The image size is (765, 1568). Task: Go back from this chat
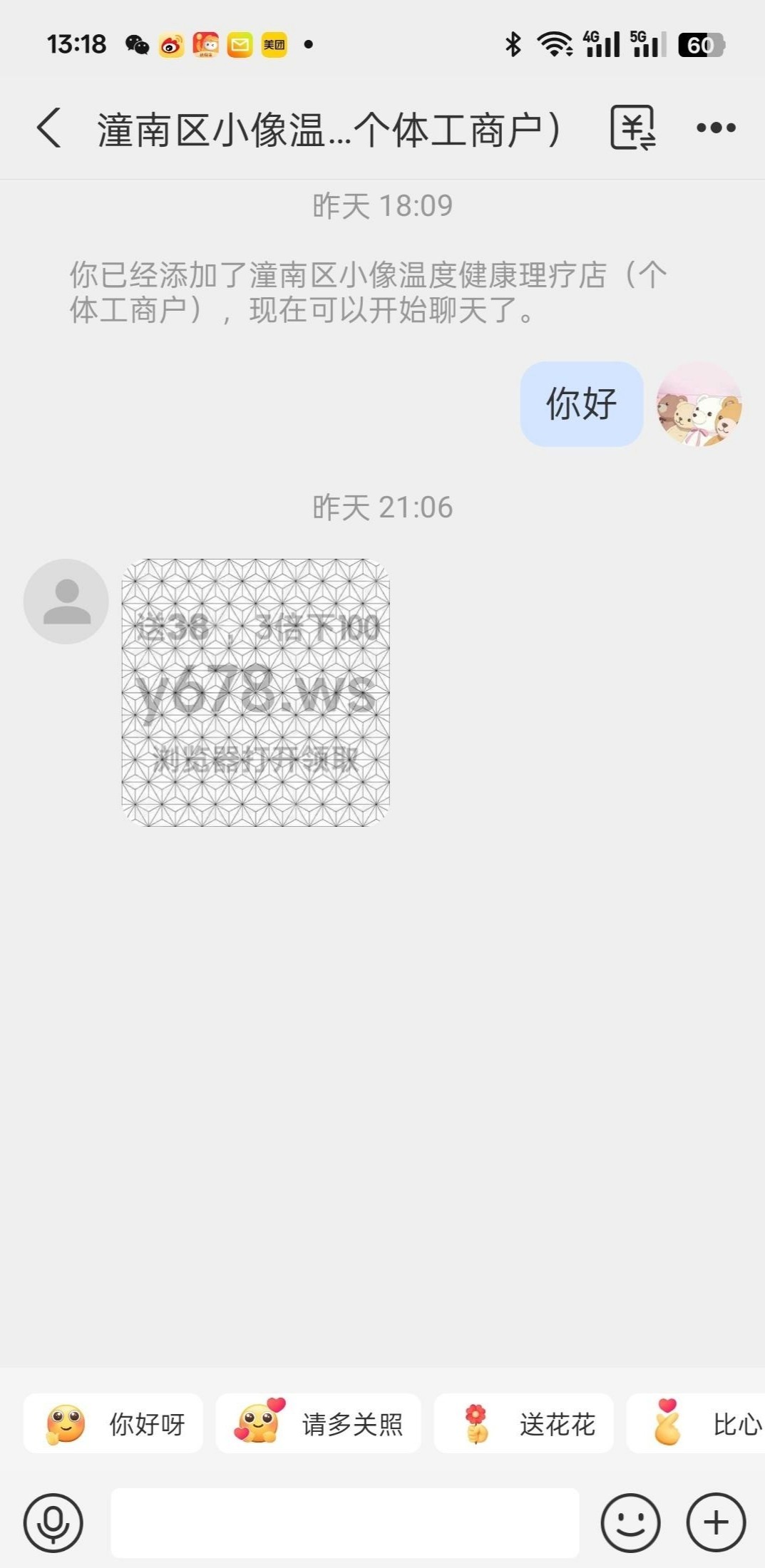click(48, 128)
